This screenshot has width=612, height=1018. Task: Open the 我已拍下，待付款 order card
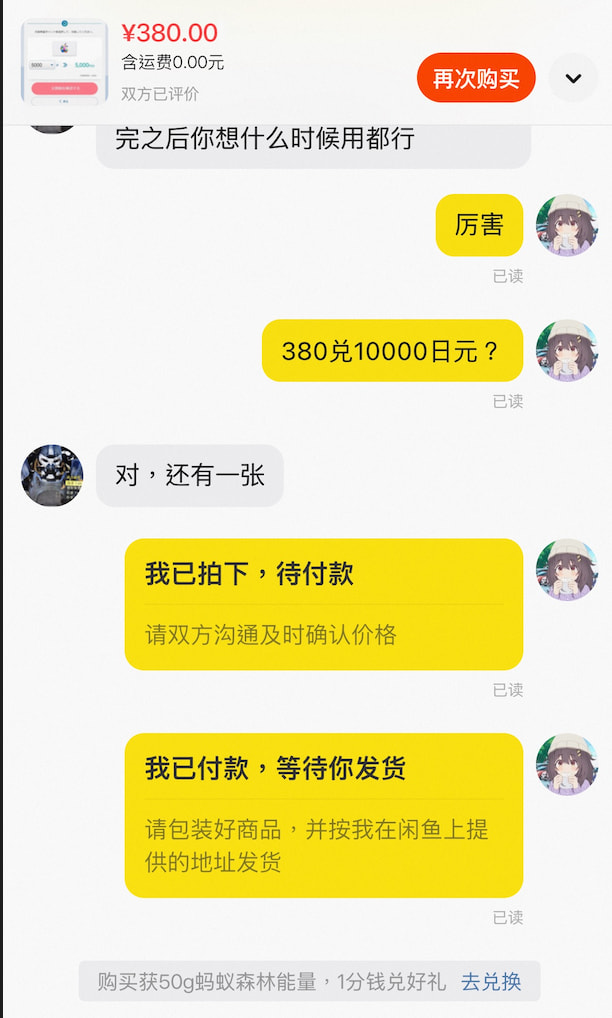point(324,604)
